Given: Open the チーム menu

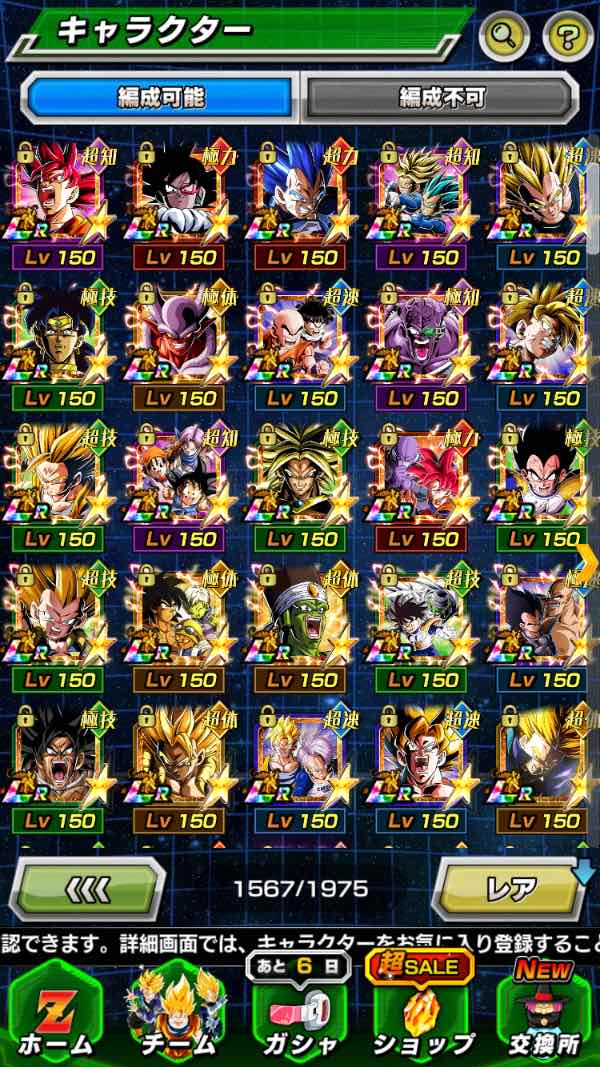Looking at the screenshot, I should tap(176, 1012).
